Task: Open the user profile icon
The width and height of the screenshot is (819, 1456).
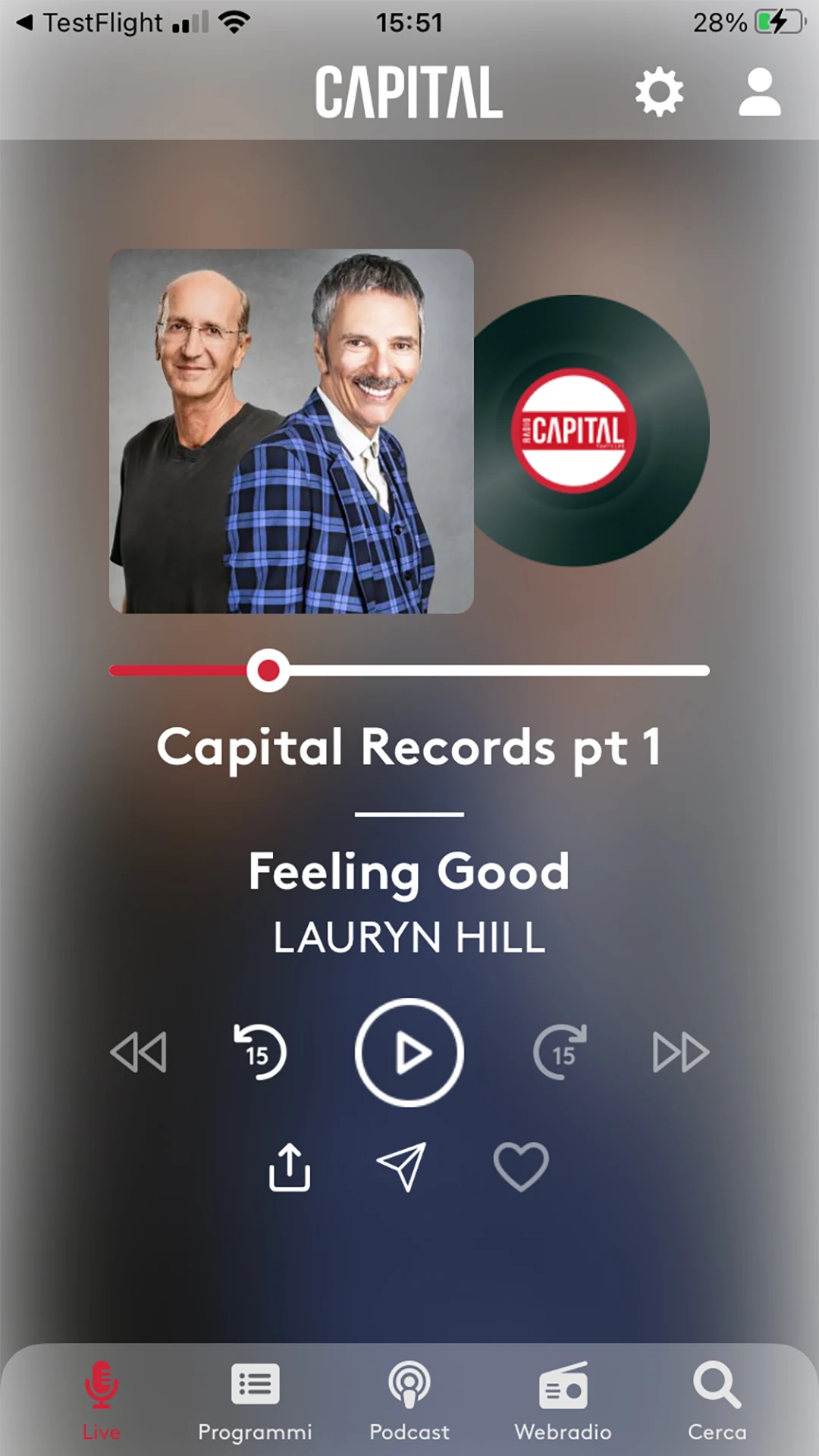Action: pyautogui.click(x=759, y=92)
